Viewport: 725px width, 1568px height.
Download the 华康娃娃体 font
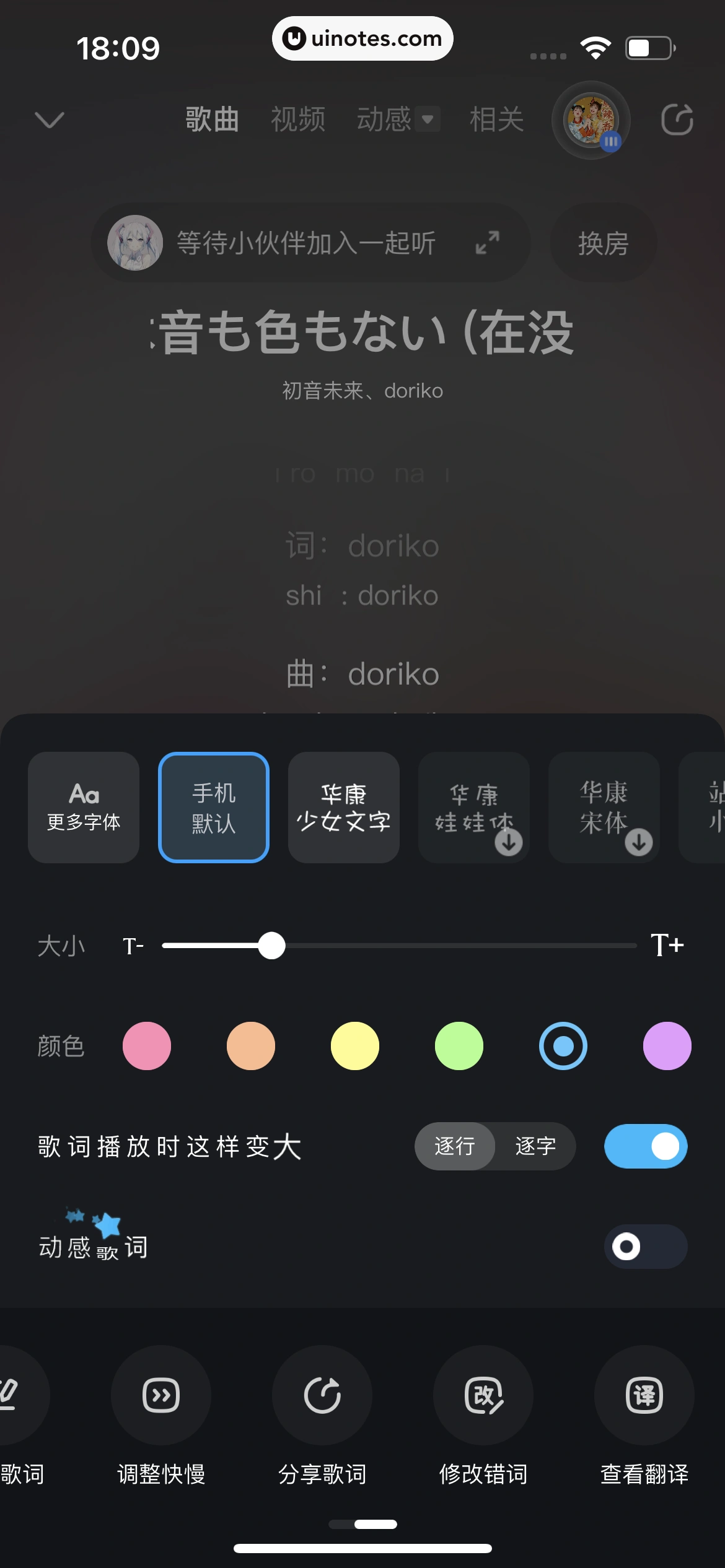pyautogui.click(x=508, y=842)
